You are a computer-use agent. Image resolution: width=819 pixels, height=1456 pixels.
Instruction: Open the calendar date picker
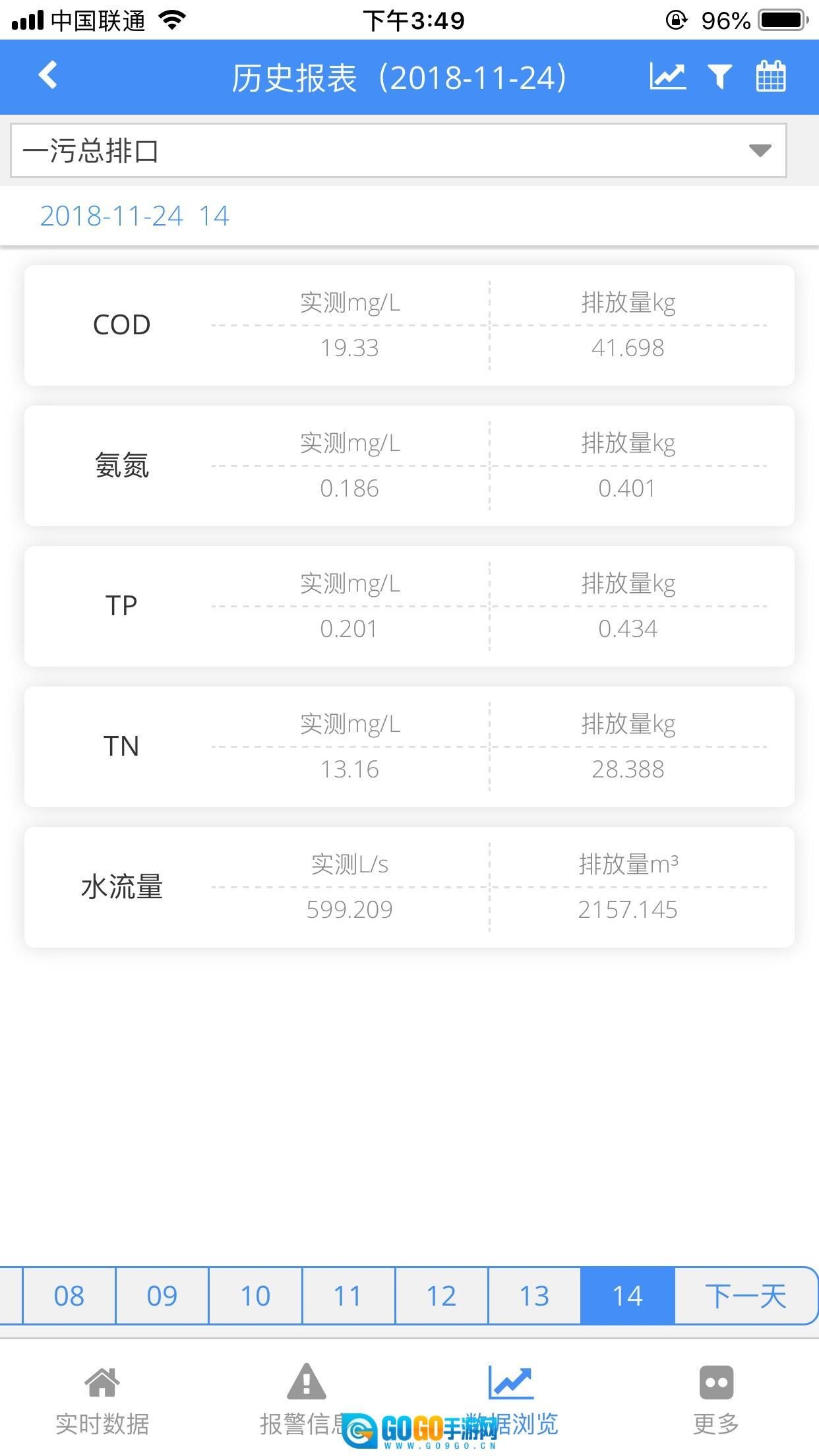(x=770, y=76)
